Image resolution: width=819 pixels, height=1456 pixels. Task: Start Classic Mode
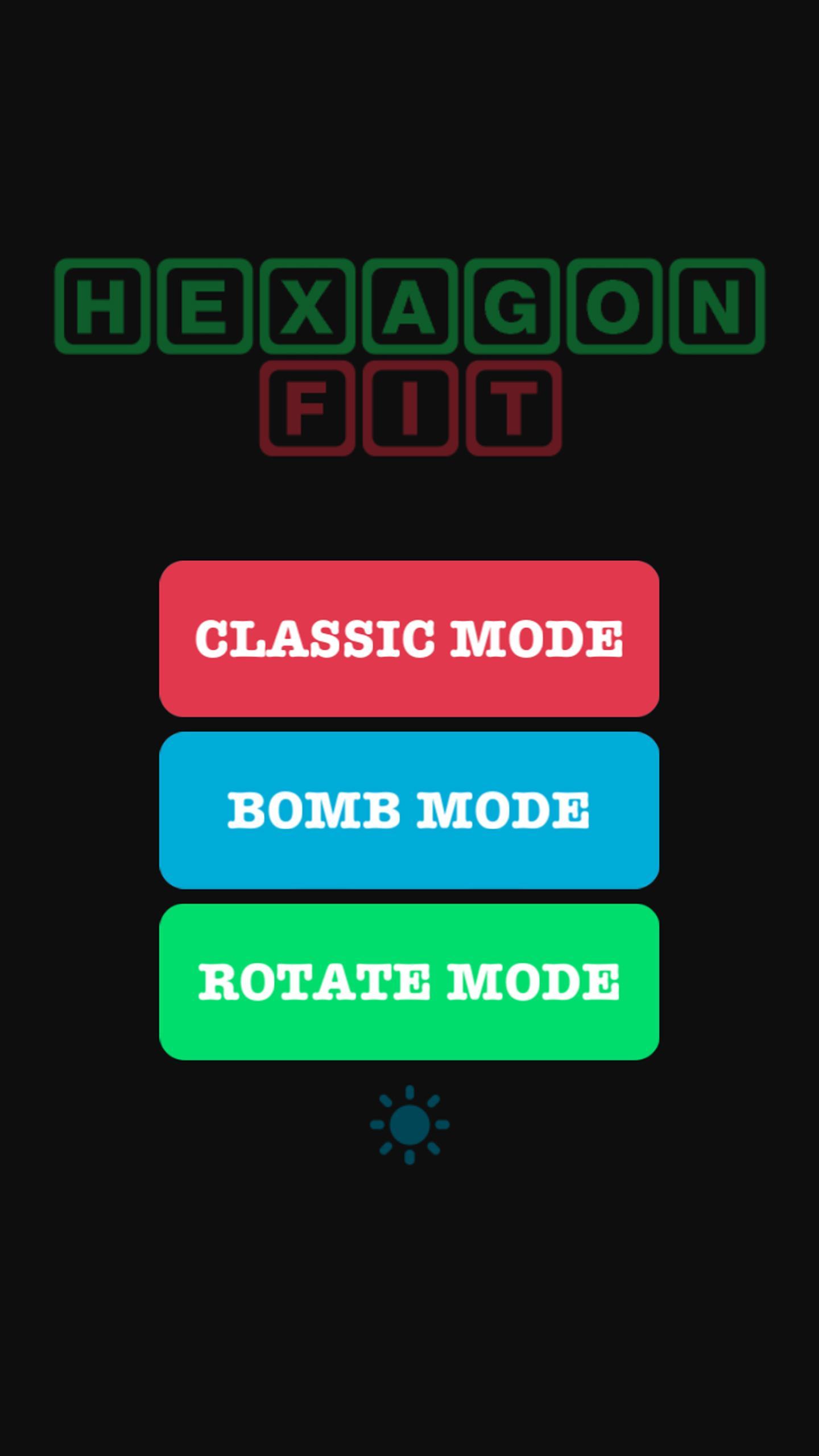tap(409, 638)
